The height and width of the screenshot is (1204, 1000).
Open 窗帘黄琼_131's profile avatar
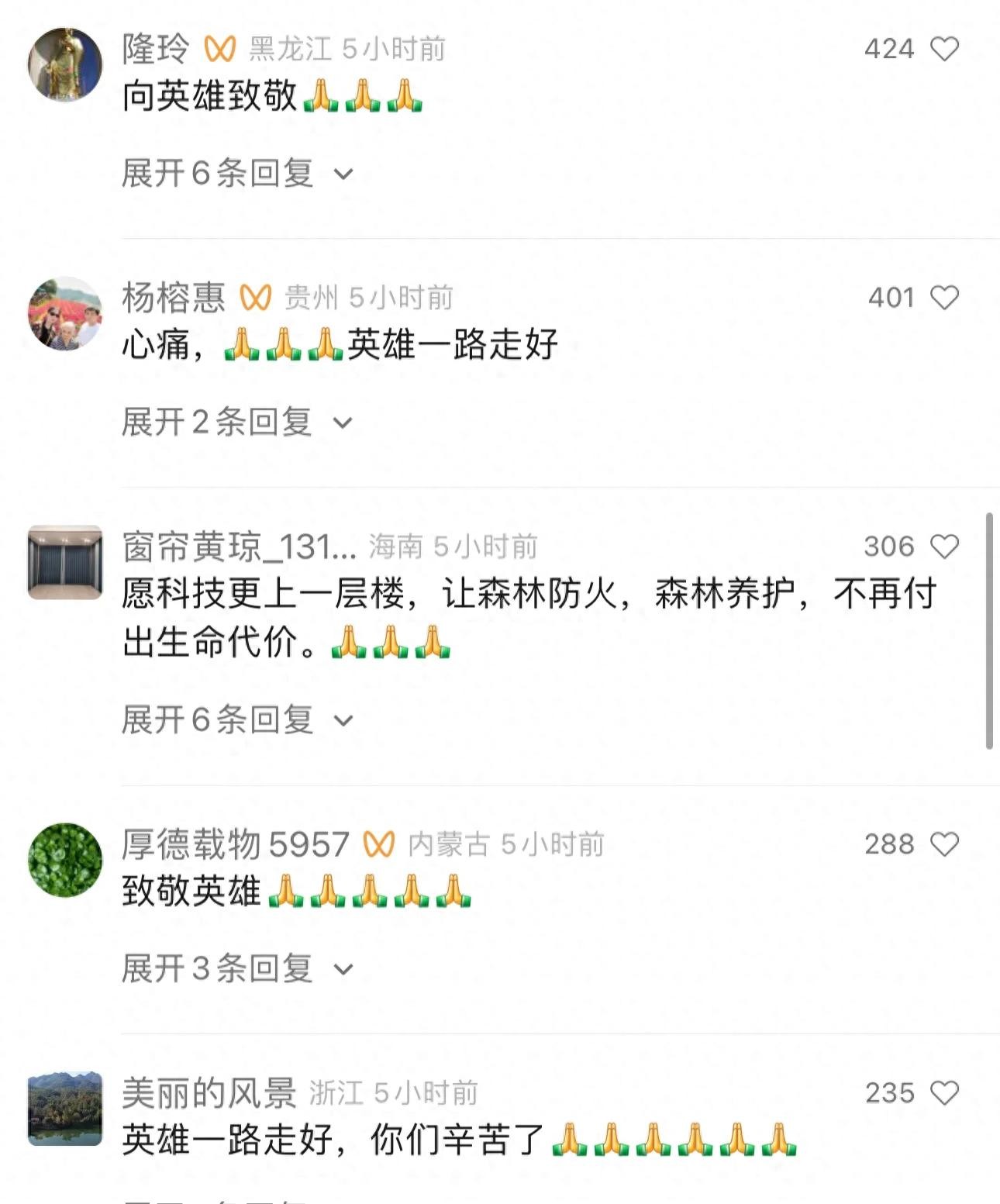(x=65, y=562)
